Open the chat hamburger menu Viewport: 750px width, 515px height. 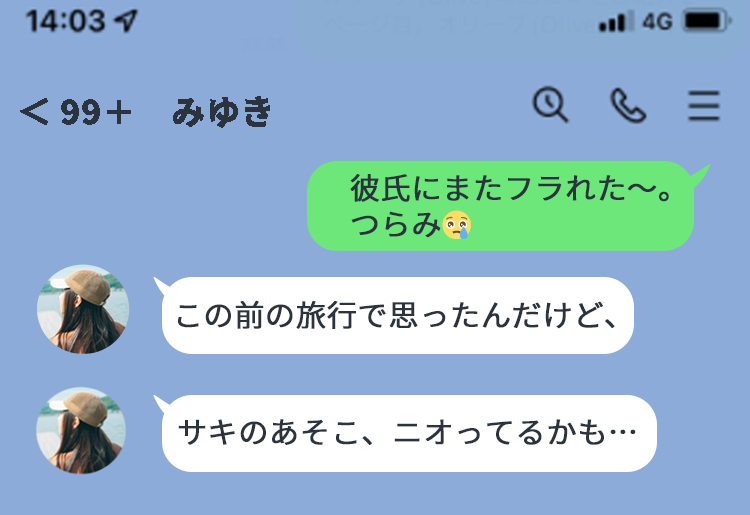tap(704, 105)
